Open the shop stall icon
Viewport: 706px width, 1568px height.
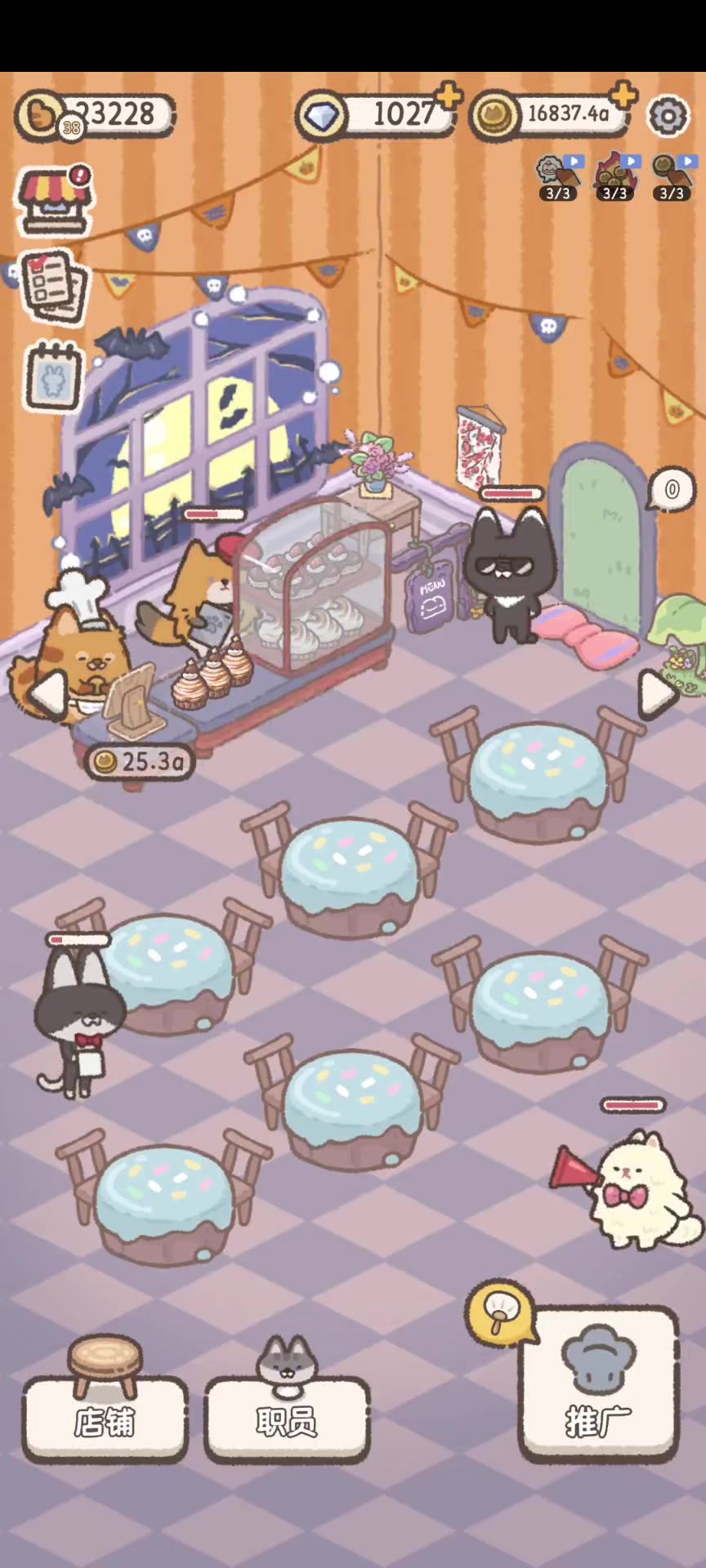click(x=54, y=201)
